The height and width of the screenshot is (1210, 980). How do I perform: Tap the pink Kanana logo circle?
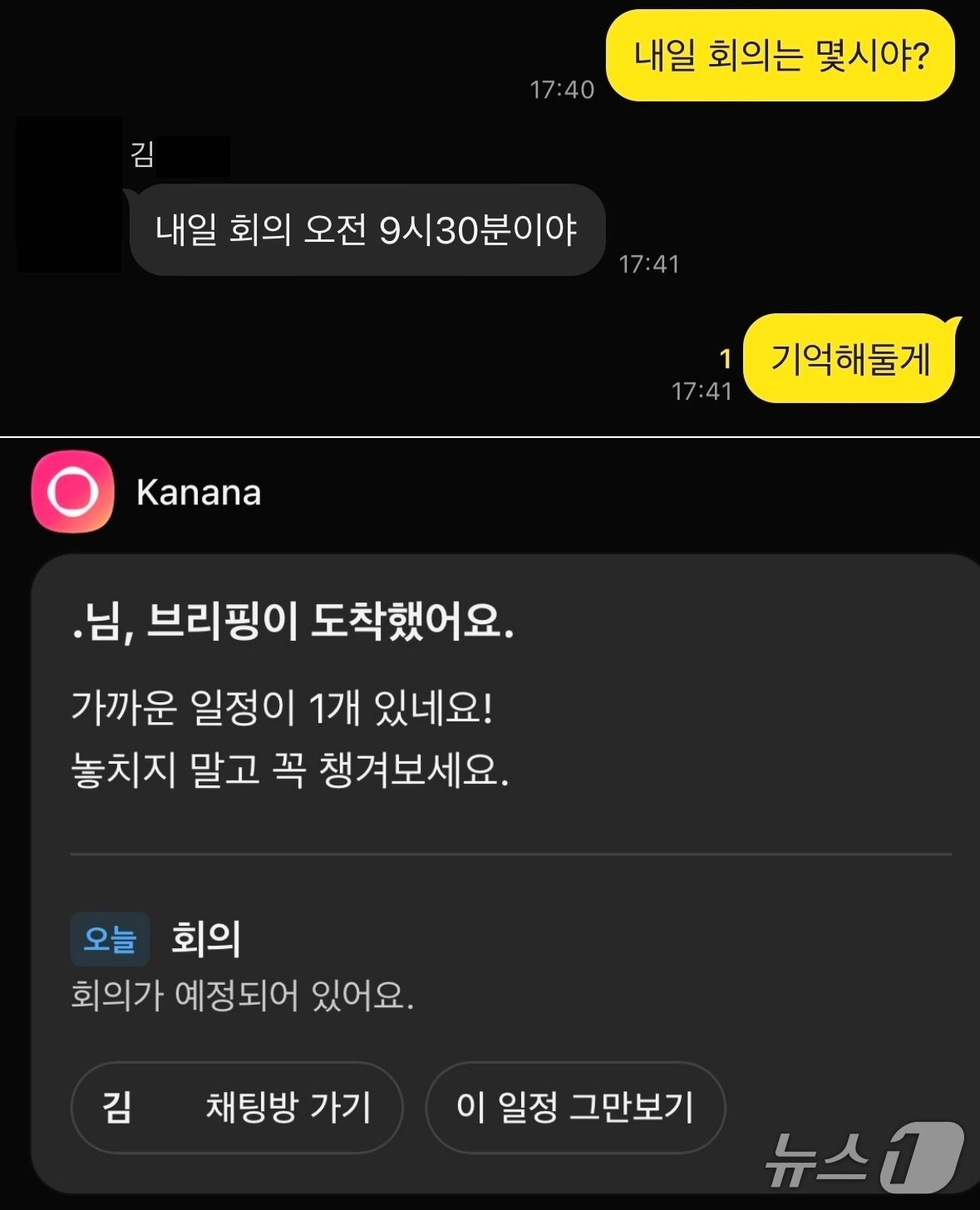tap(73, 494)
